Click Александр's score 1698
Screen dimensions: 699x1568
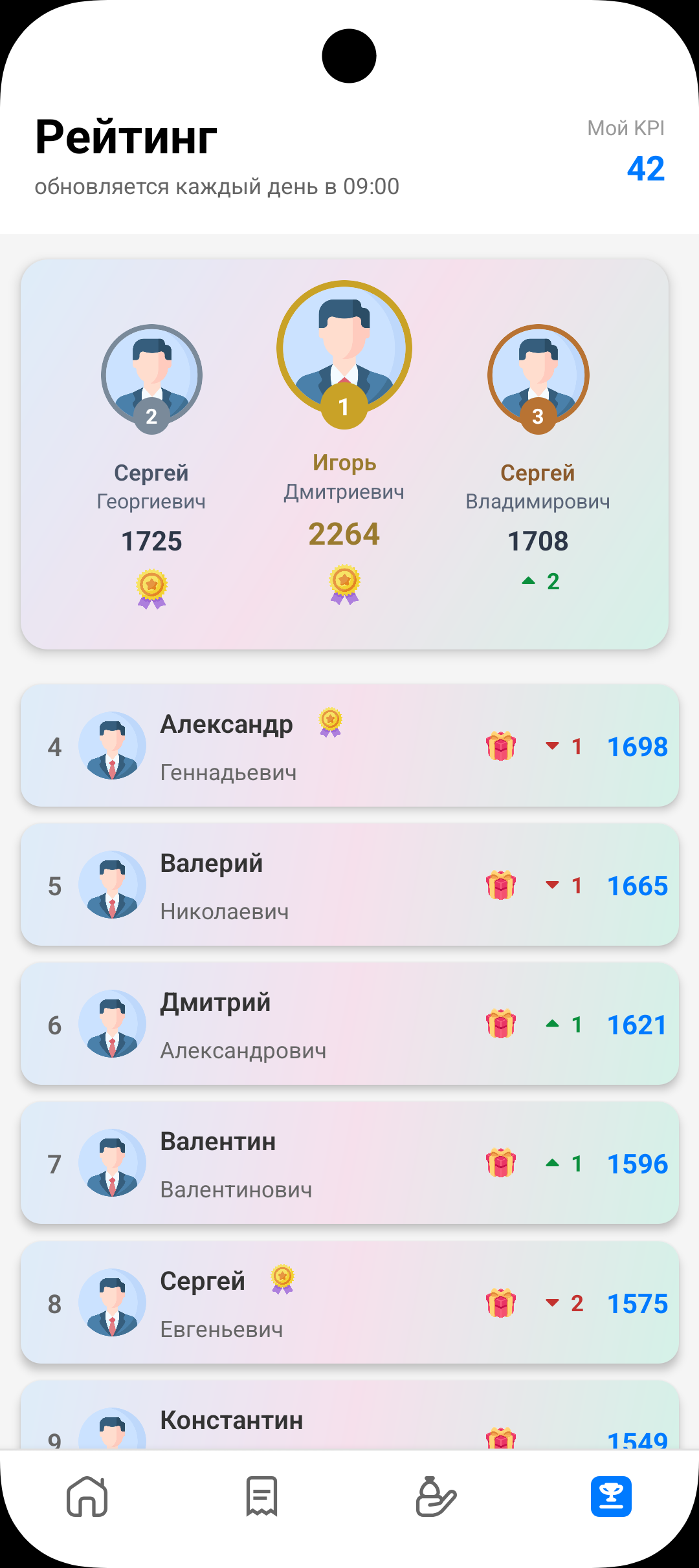tap(637, 746)
